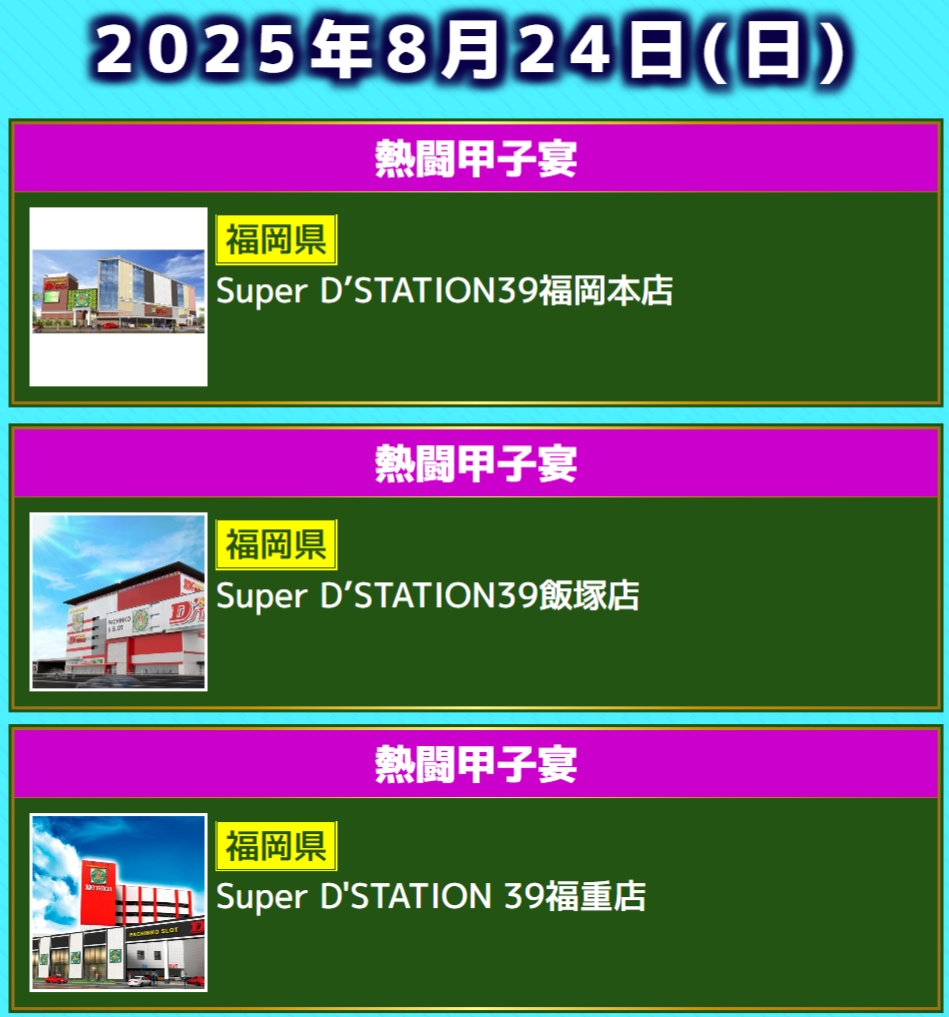Open the Super D'STATION39飯塚店 event card
This screenshot has width=949, height=1017.
428,596
